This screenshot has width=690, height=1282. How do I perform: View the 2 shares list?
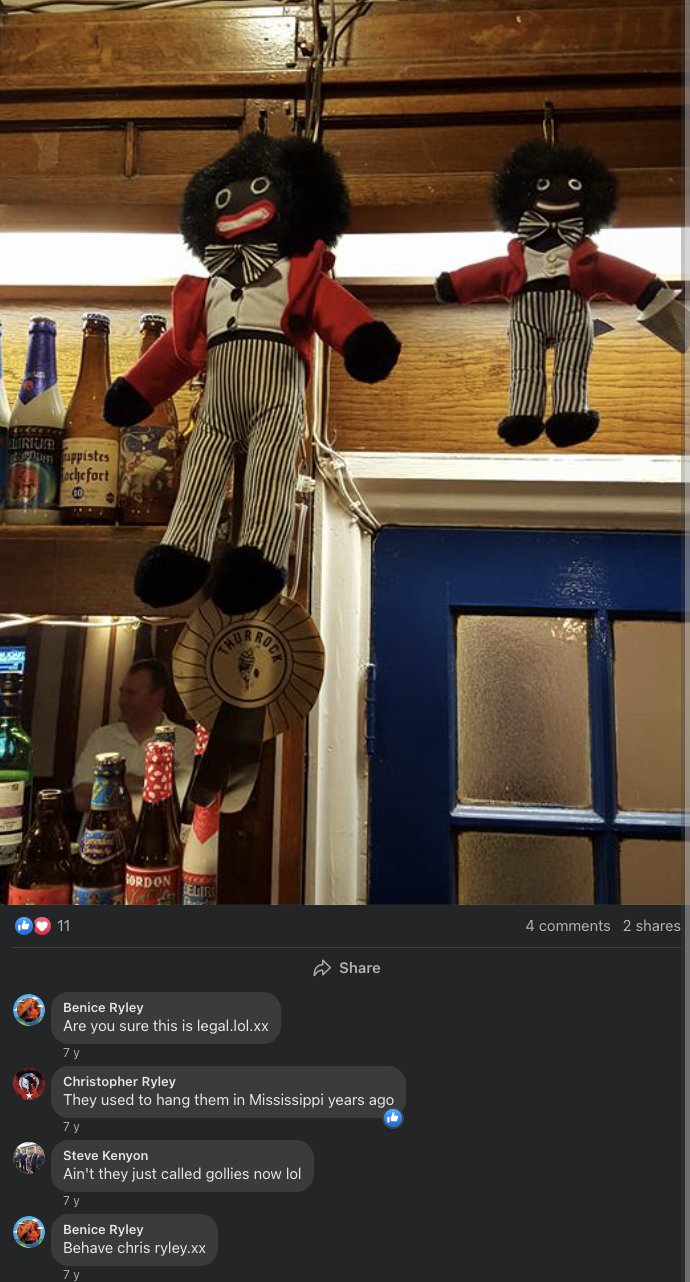click(x=651, y=926)
